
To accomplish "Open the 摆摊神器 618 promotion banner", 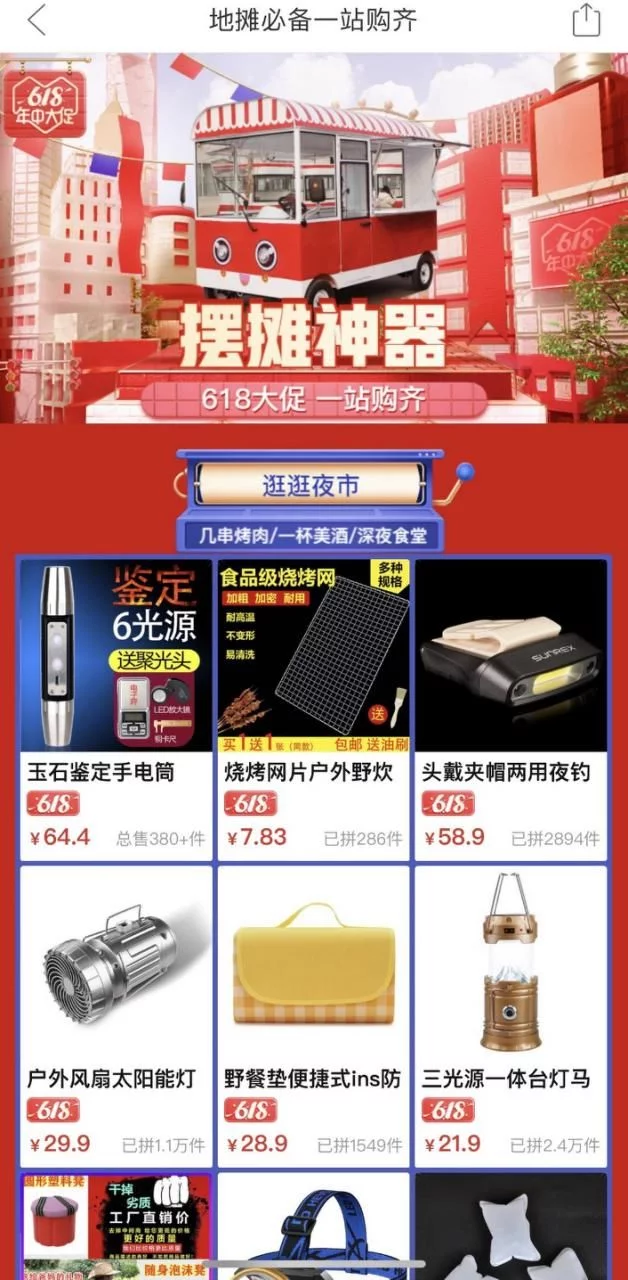I will point(313,240).
